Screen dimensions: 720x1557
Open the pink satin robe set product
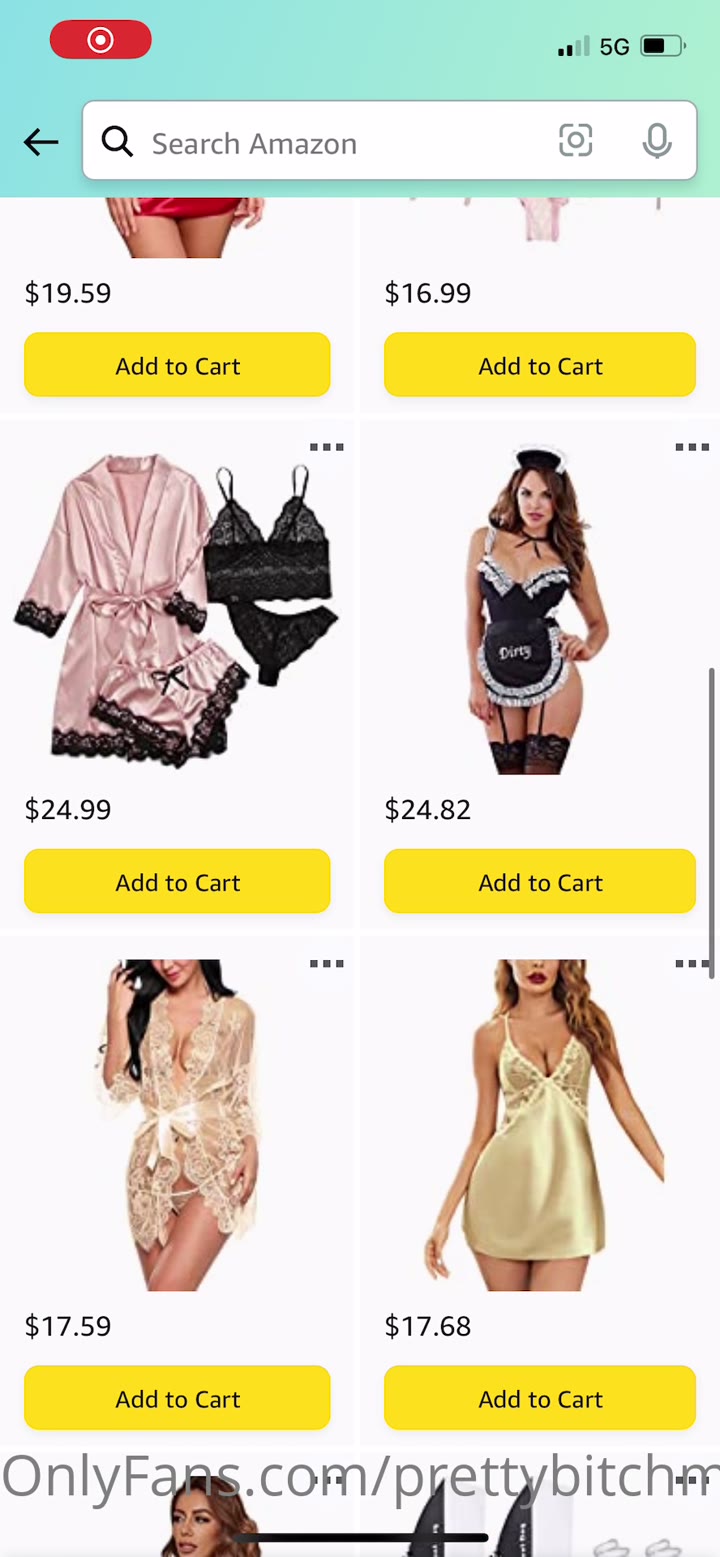tap(177, 610)
